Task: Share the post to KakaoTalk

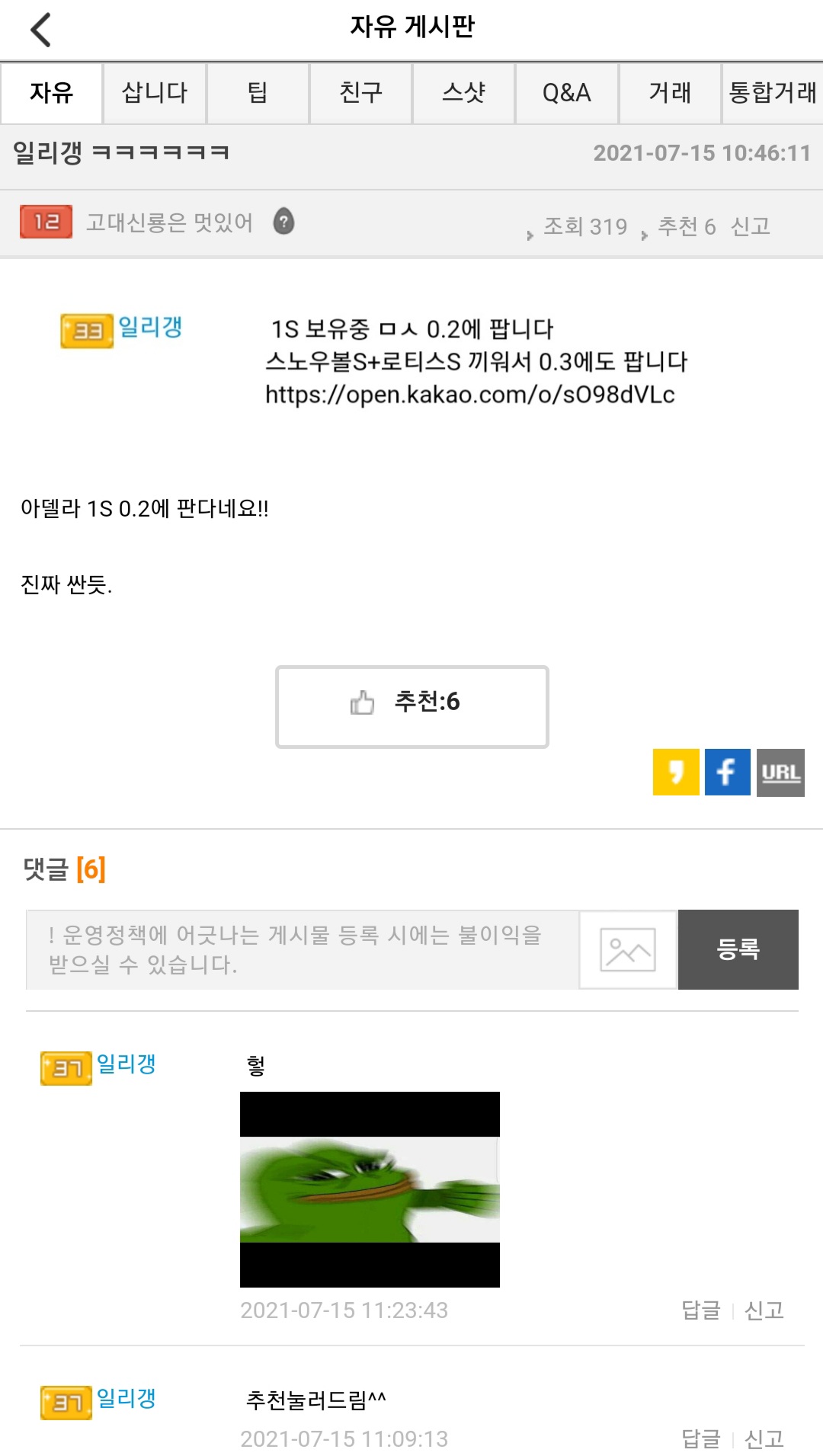Action: pyautogui.click(x=676, y=772)
